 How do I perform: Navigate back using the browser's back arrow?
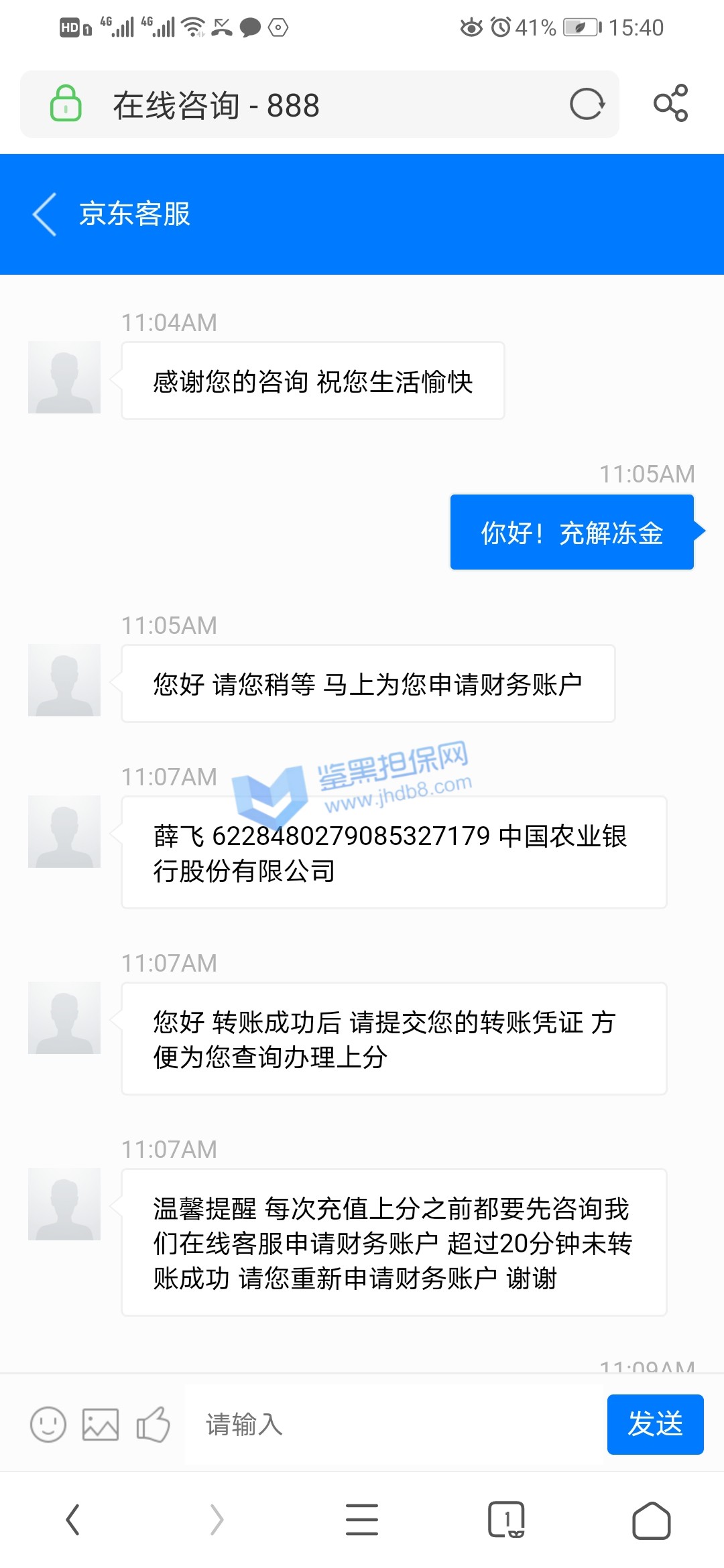click(x=72, y=1519)
